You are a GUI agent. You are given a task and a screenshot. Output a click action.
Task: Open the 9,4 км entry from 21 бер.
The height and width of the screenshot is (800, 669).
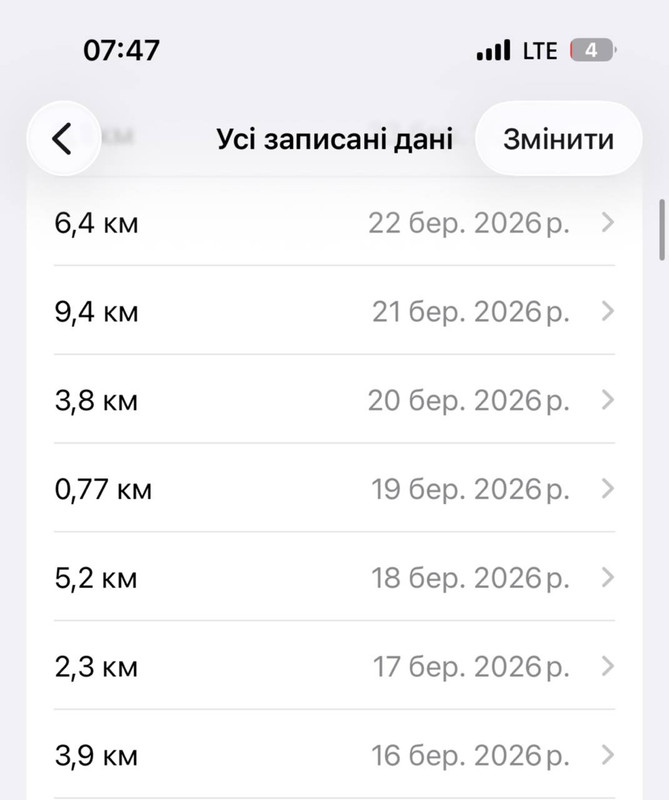pyautogui.click(x=334, y=312)
